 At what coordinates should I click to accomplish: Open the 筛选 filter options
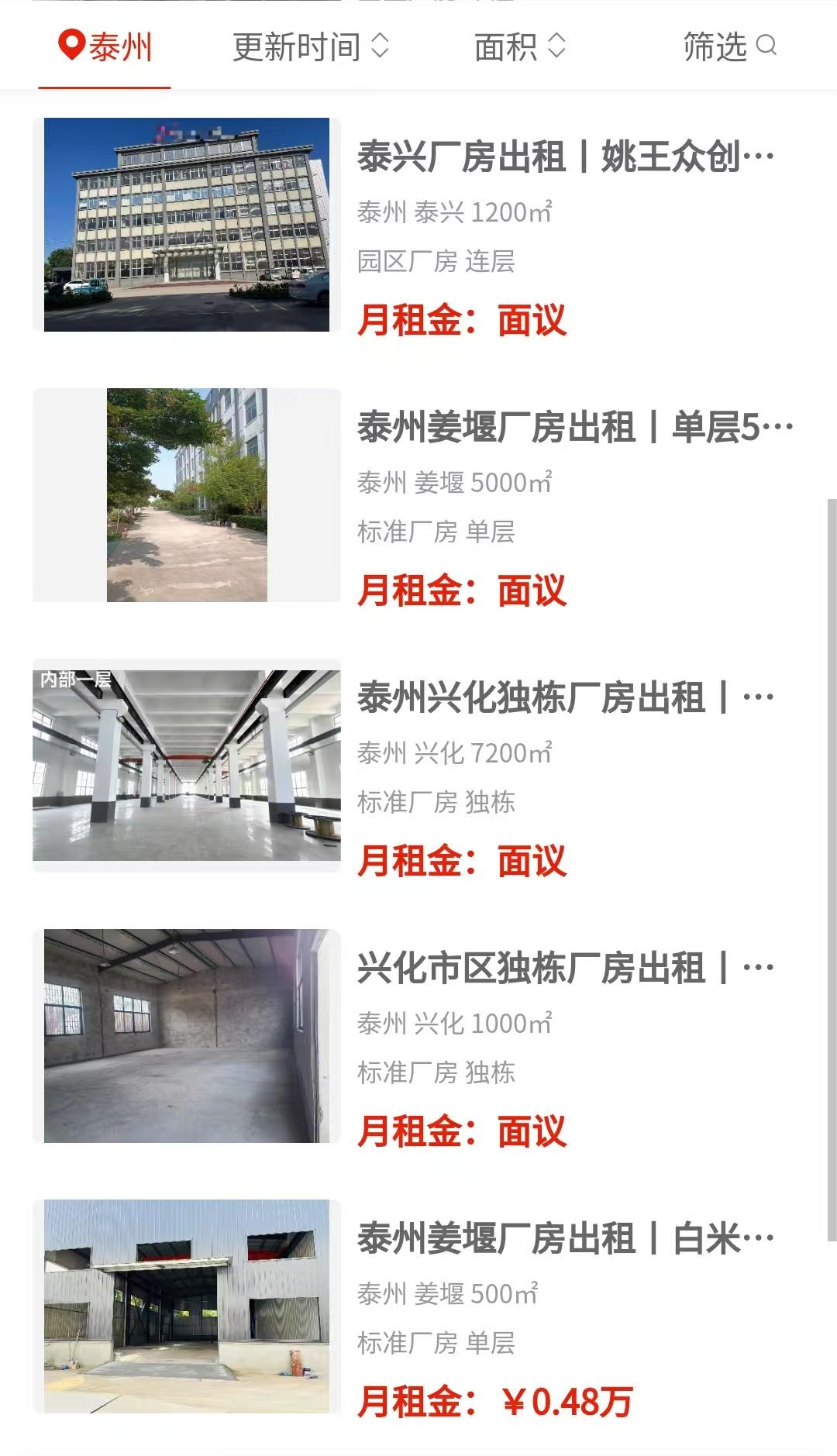(728, 47)
